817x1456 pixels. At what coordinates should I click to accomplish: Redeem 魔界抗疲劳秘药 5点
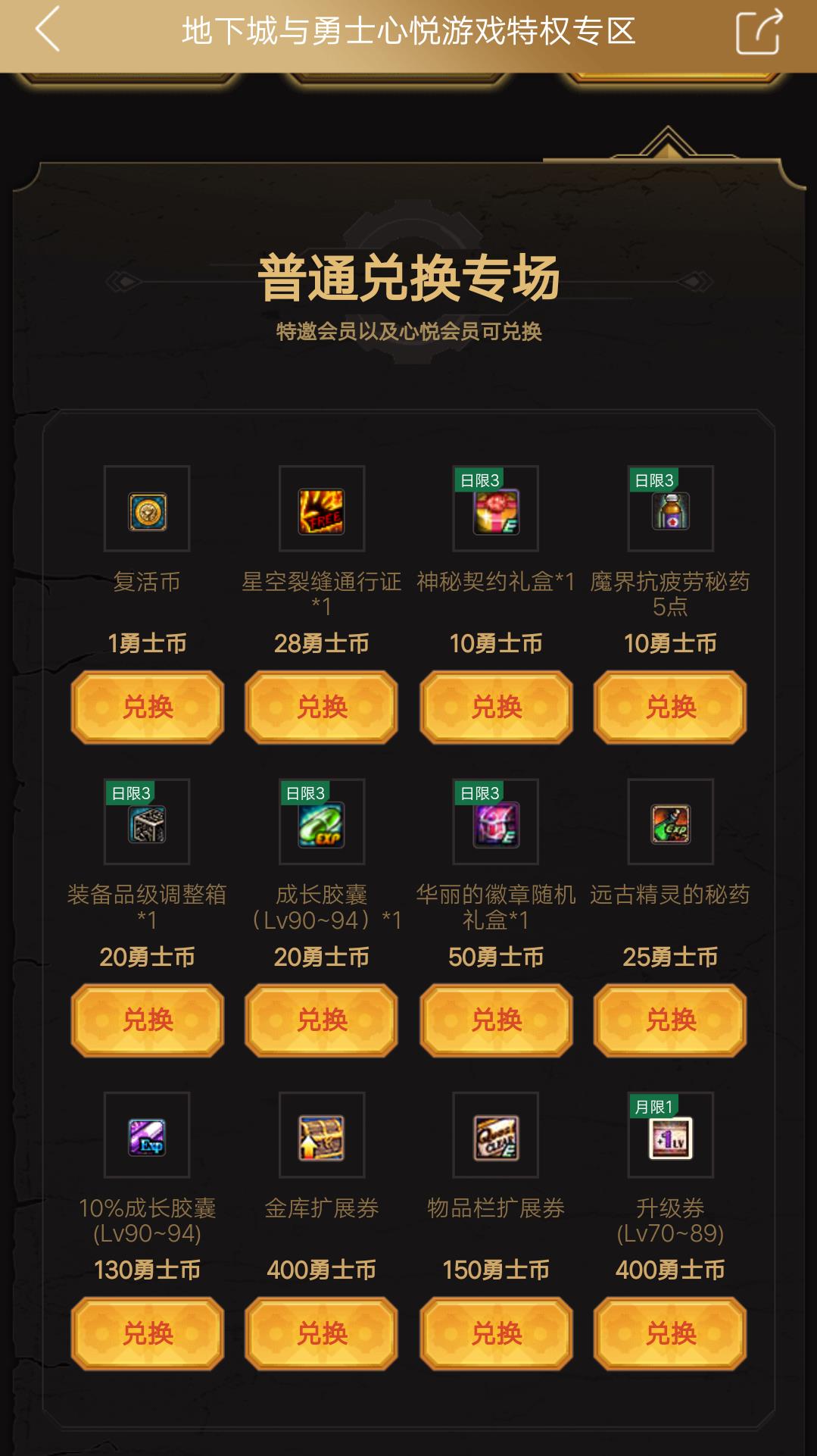[x=670, y=707]
